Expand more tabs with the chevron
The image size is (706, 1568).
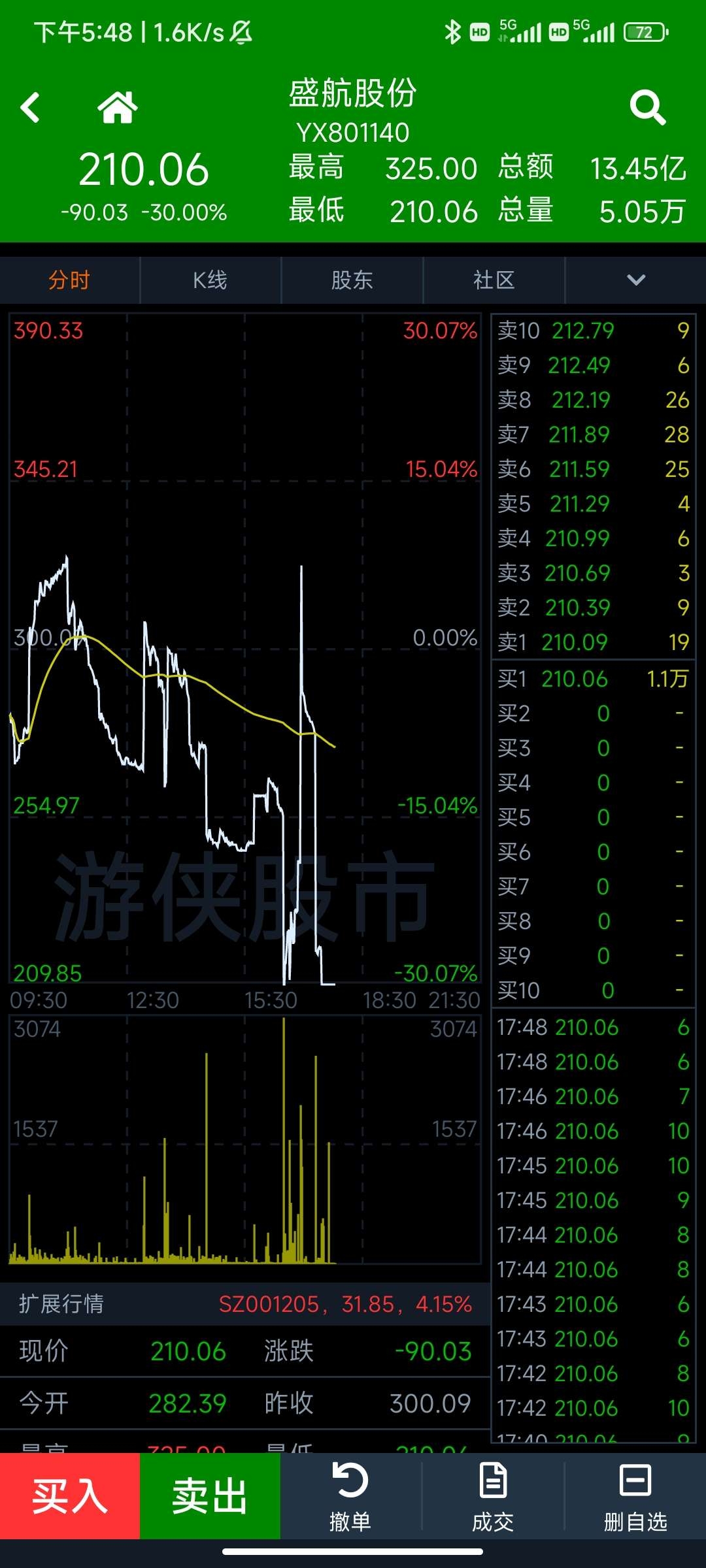click(x=636, y=280)
